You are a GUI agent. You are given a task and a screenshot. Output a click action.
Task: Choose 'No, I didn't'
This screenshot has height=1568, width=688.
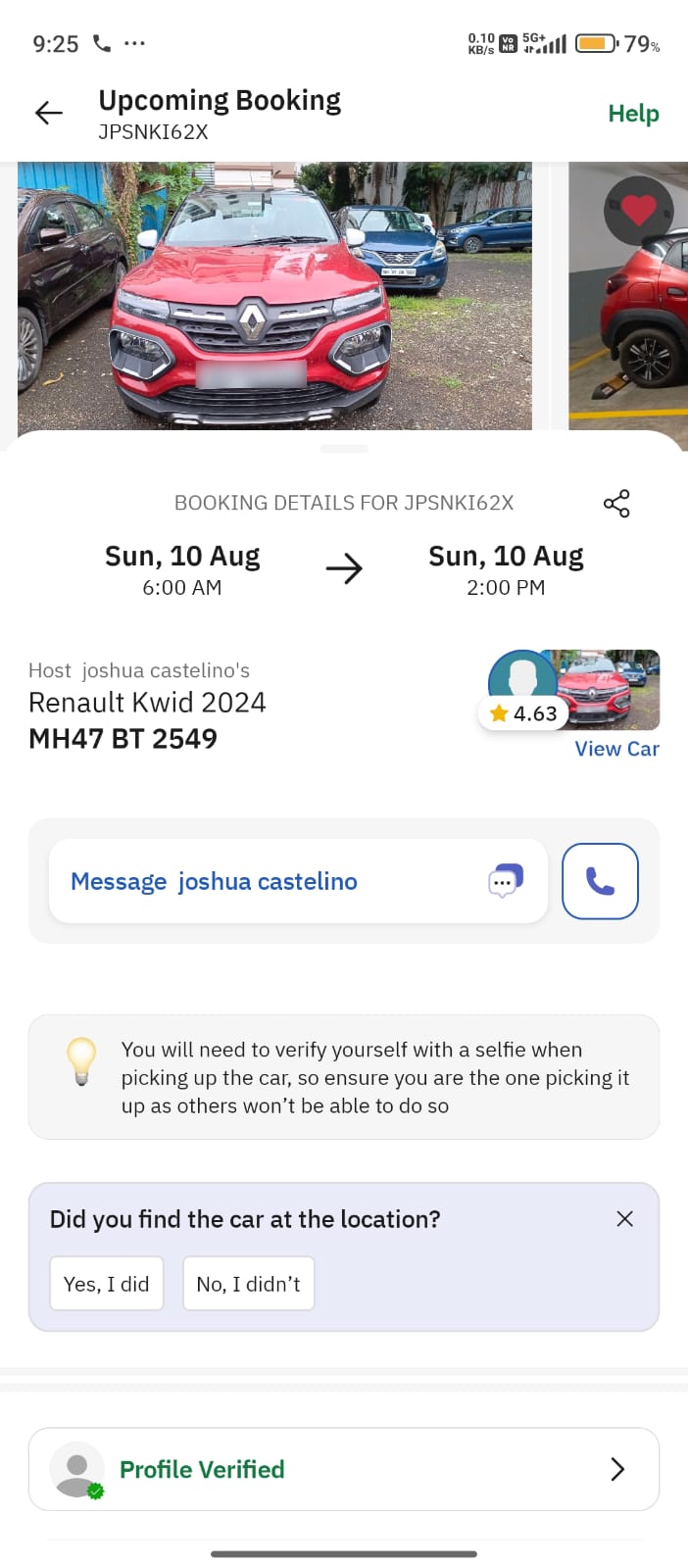tap(248, 1284)
